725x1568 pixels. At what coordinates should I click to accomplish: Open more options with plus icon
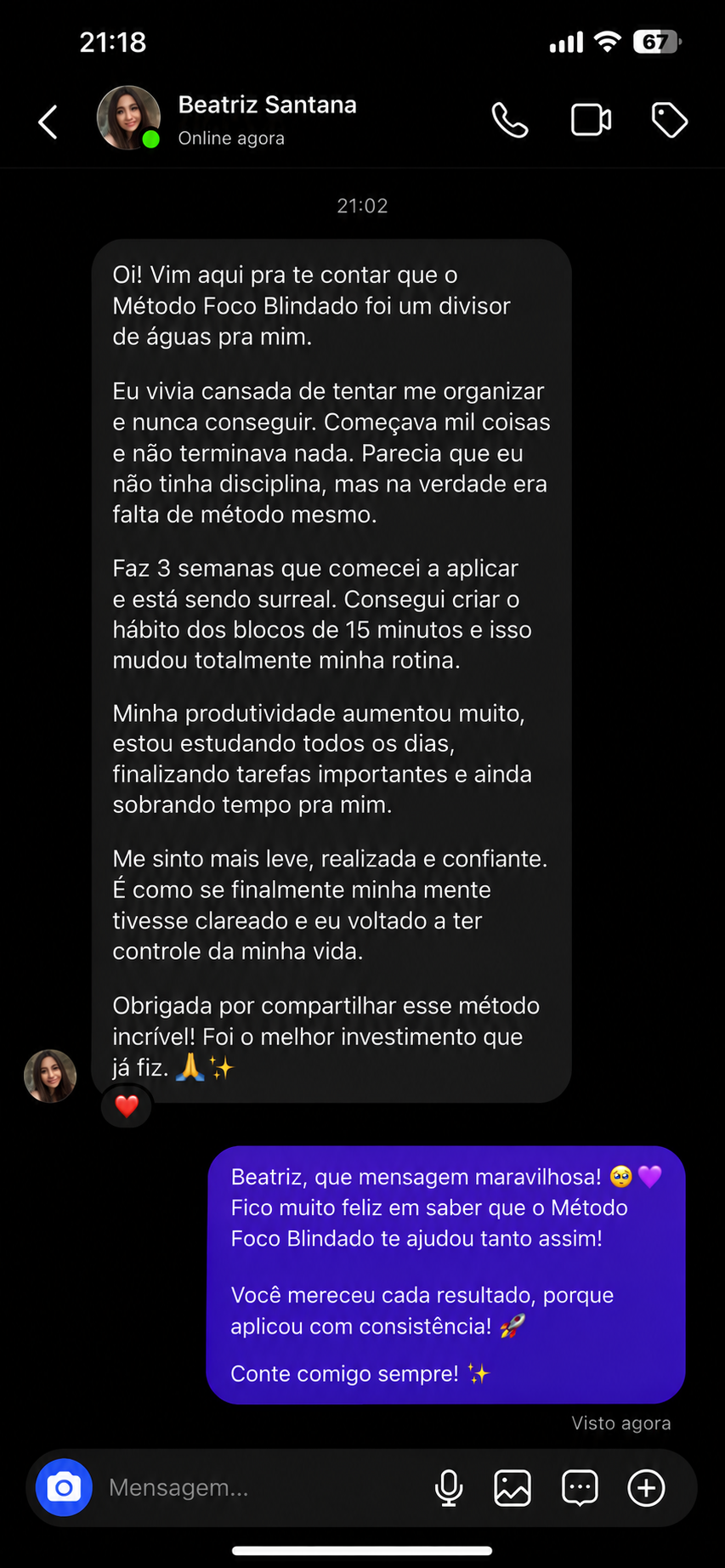[646, 1487]
